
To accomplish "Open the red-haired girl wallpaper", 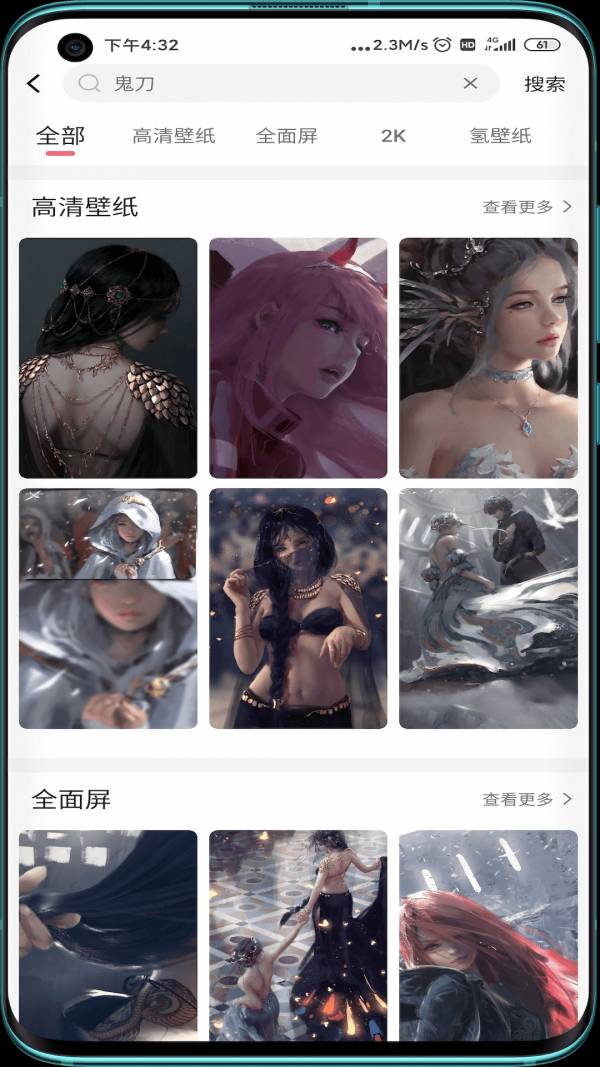I will click(x=488, y=935).
